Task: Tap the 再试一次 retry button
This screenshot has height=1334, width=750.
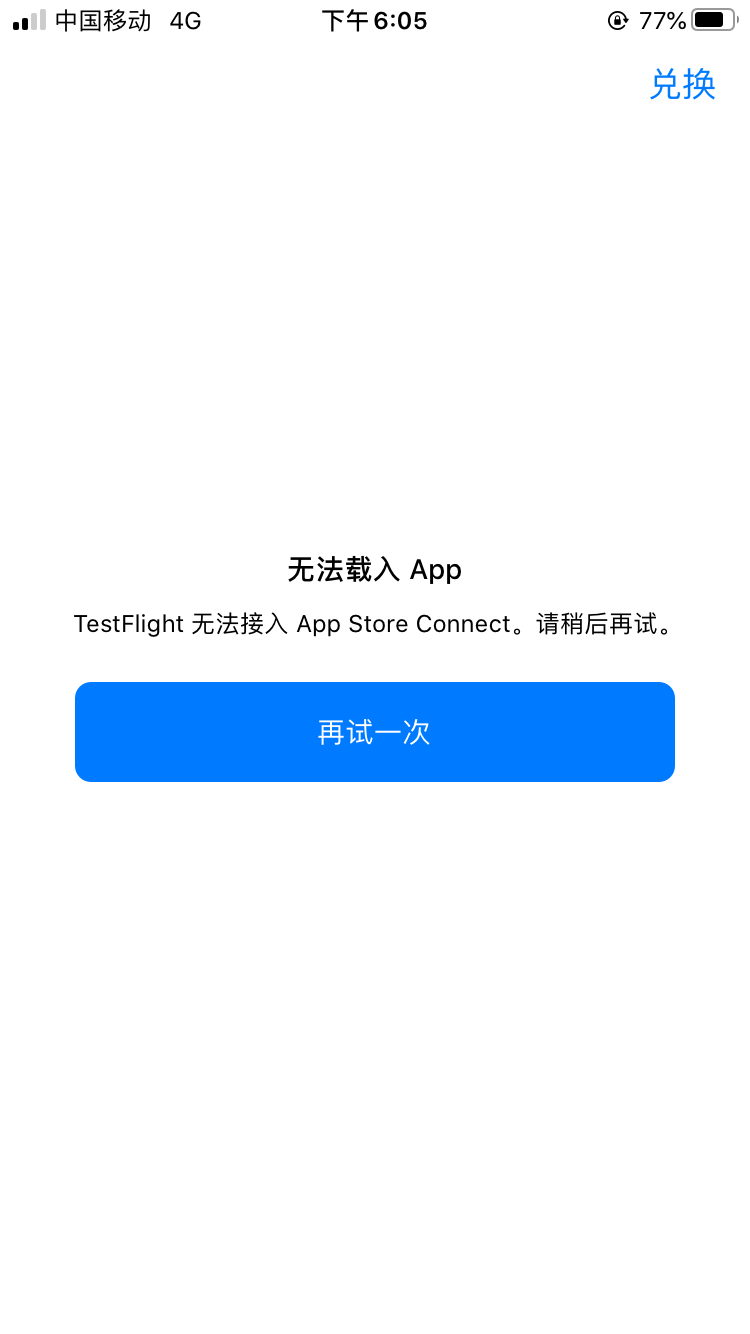Action: point(374,732)
